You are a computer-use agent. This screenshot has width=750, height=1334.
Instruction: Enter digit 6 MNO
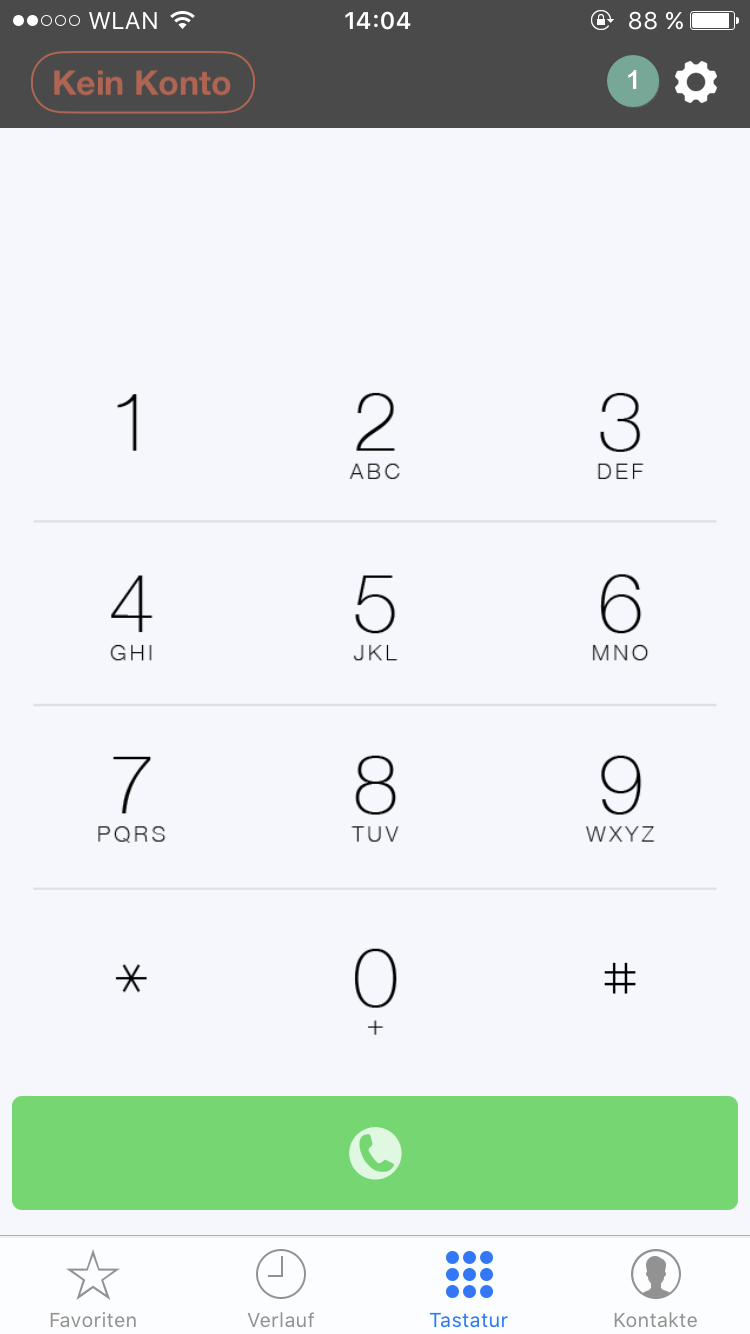click(x=620, y=613)
